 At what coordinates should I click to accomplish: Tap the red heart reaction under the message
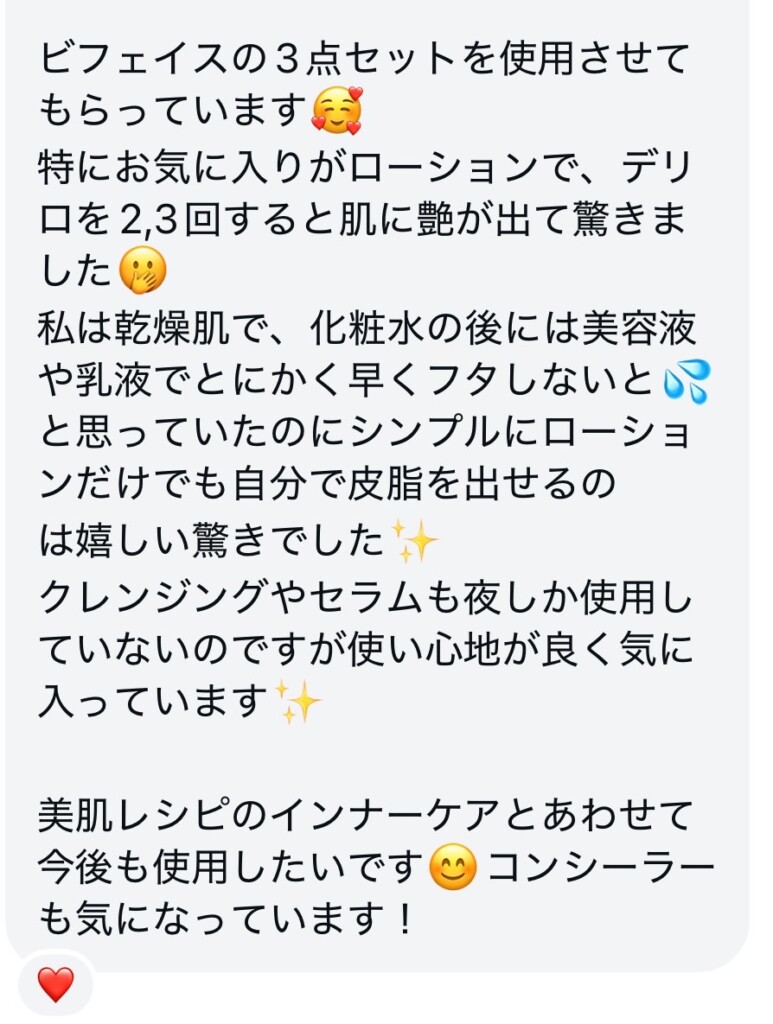(55, 985)
